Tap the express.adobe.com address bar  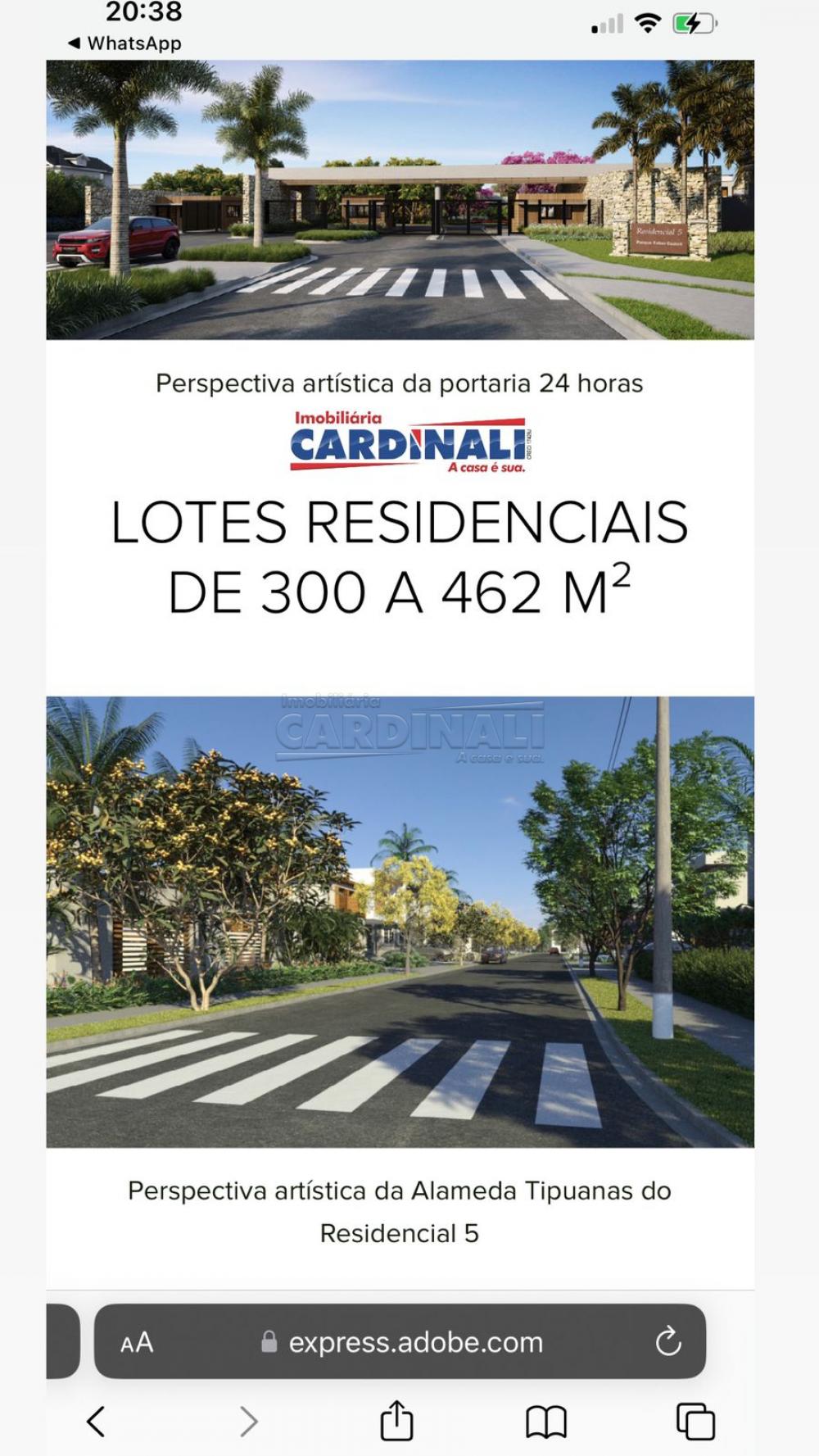tap(401, 1342)
